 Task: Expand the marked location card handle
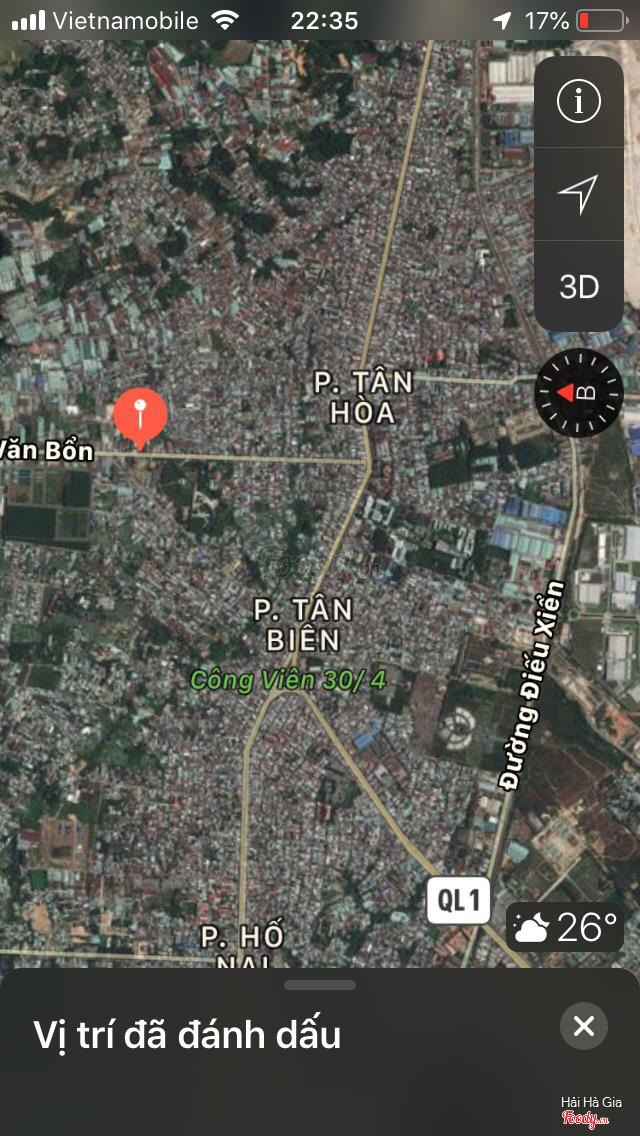[320, 985]
